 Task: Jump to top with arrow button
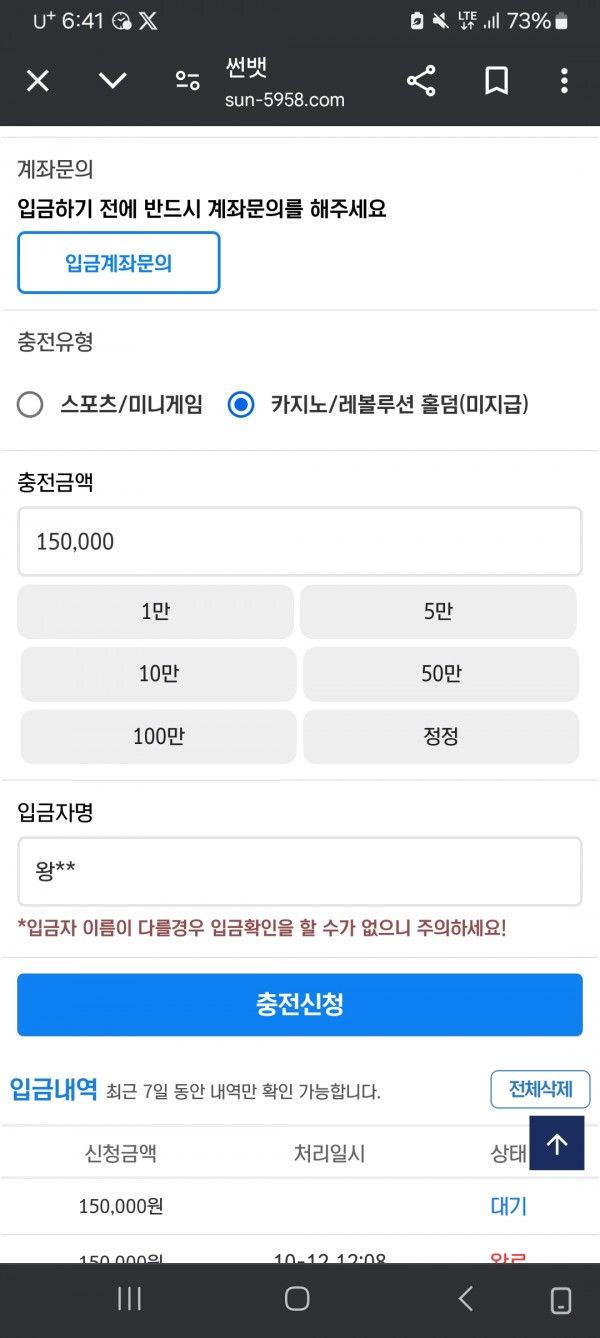[557, 1144]
